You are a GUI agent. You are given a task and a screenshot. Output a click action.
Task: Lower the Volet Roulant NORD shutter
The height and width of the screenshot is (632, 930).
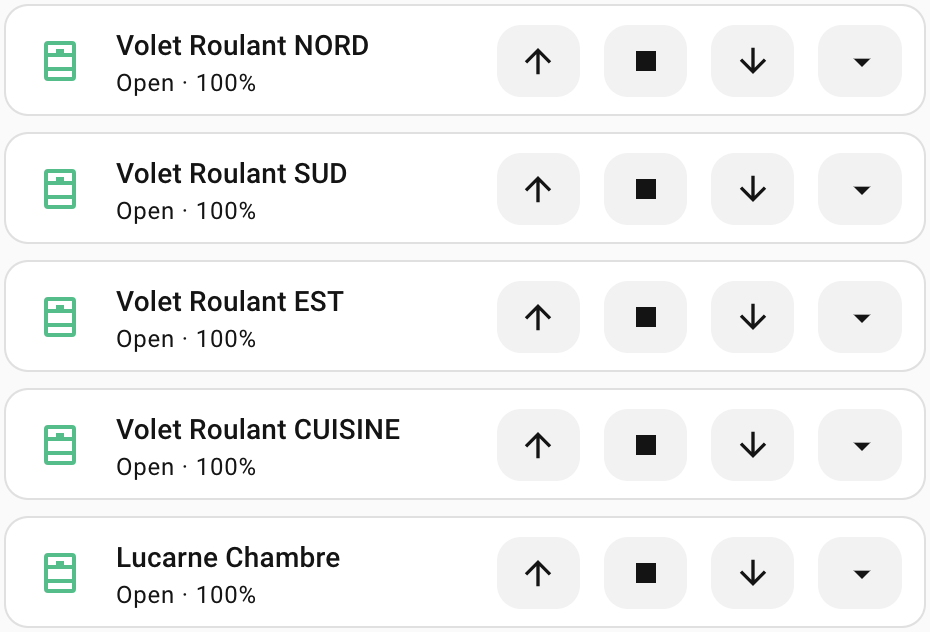click(752, 61)
